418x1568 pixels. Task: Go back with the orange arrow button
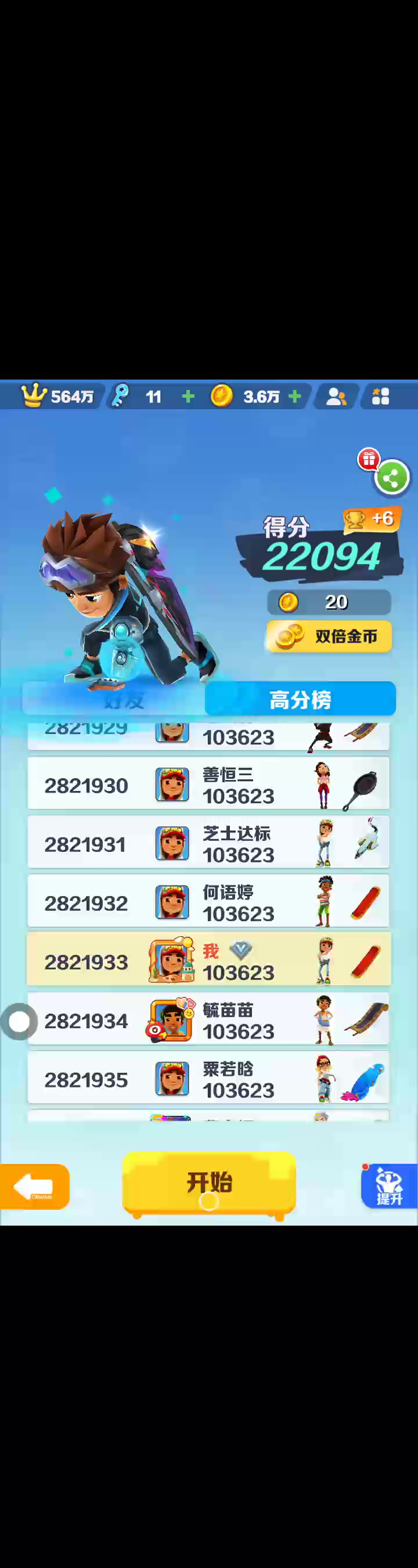35,1186
